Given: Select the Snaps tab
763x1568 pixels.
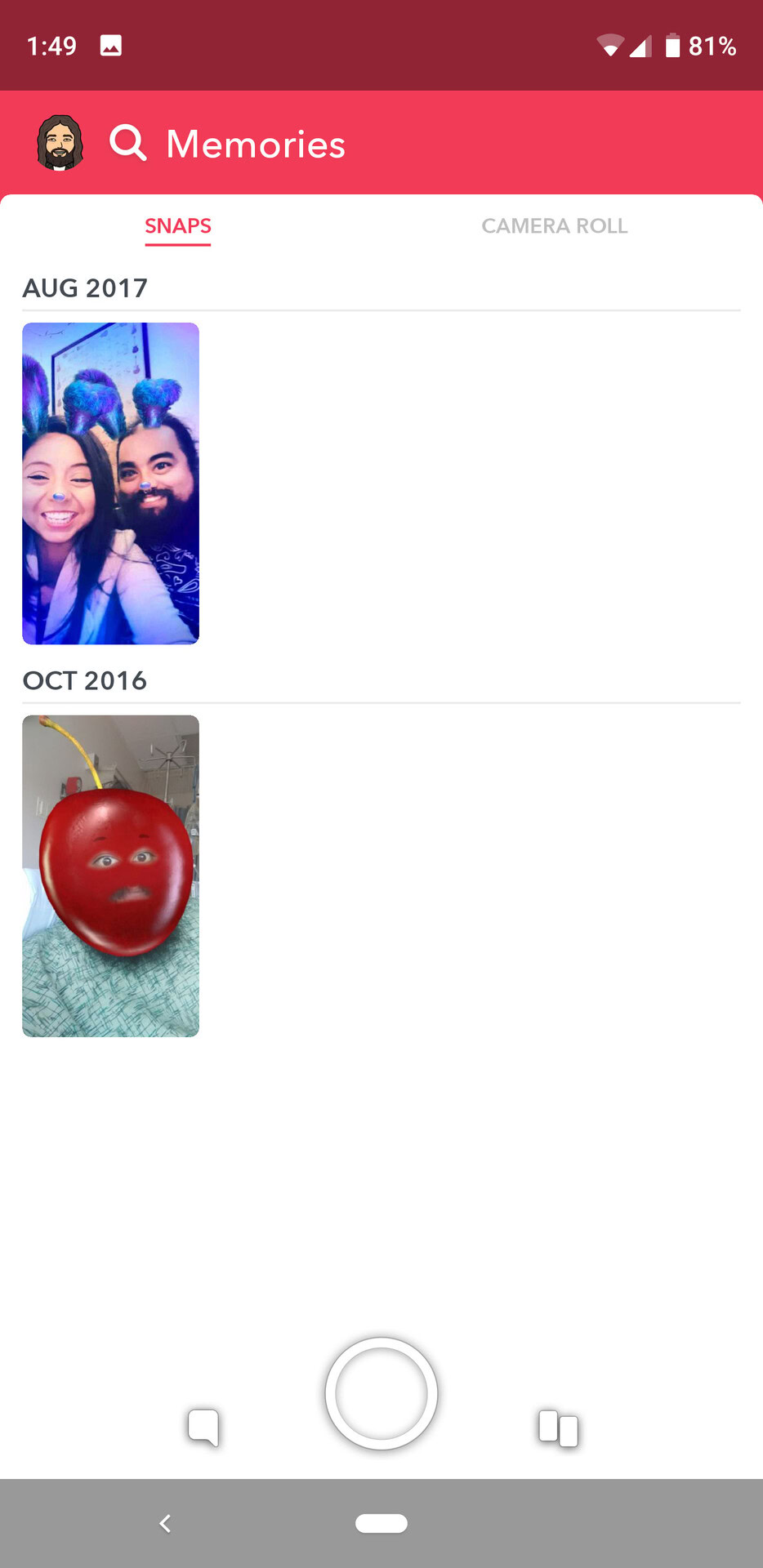Looking at the screenshot, I should 178,226.
